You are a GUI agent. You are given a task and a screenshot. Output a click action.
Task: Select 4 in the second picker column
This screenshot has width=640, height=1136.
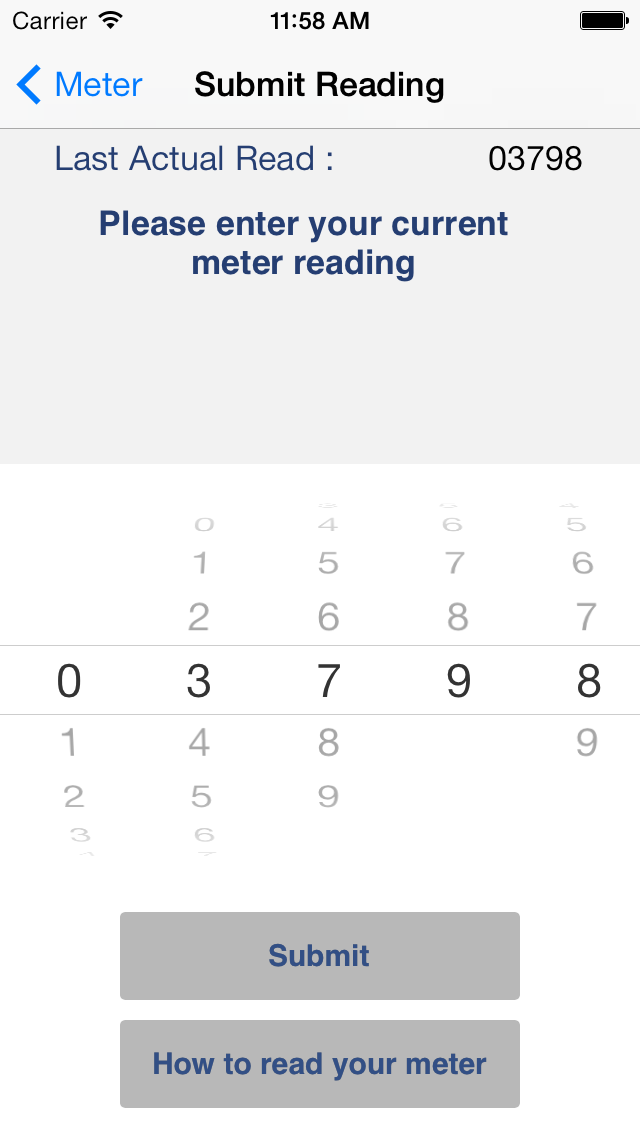(199, 743)
